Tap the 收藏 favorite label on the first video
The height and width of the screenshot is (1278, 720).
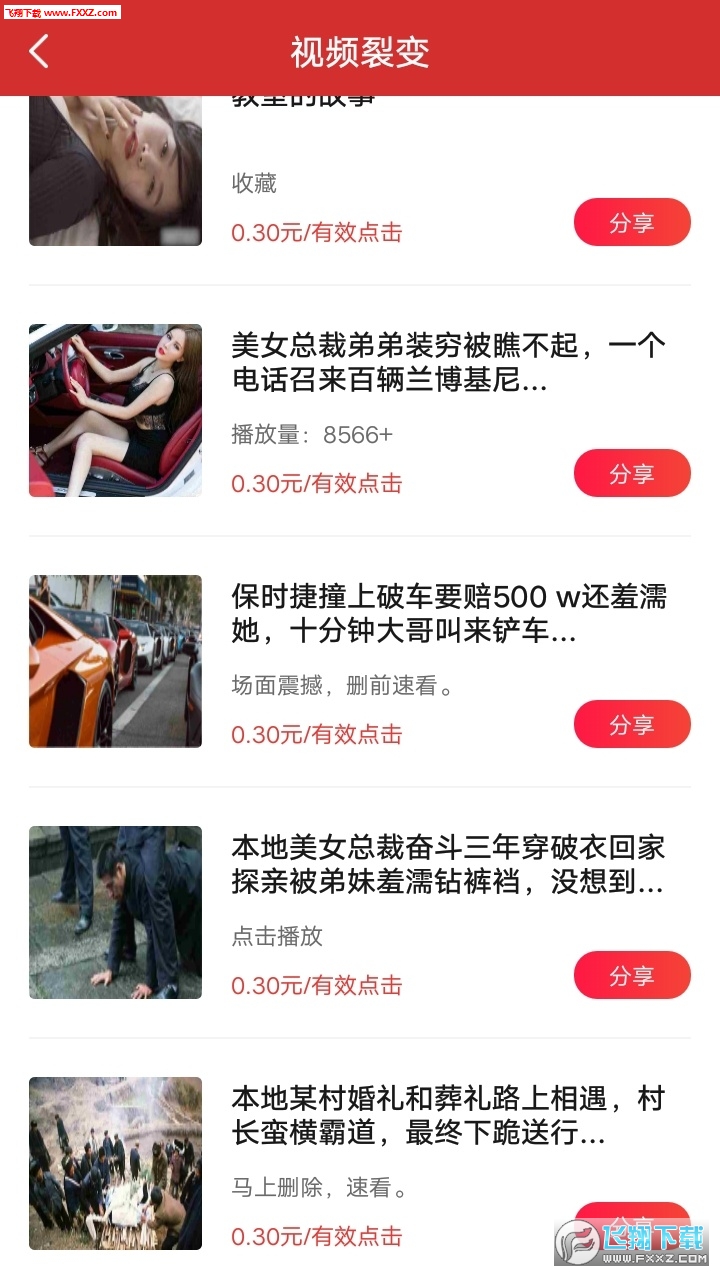coord(250,184)
